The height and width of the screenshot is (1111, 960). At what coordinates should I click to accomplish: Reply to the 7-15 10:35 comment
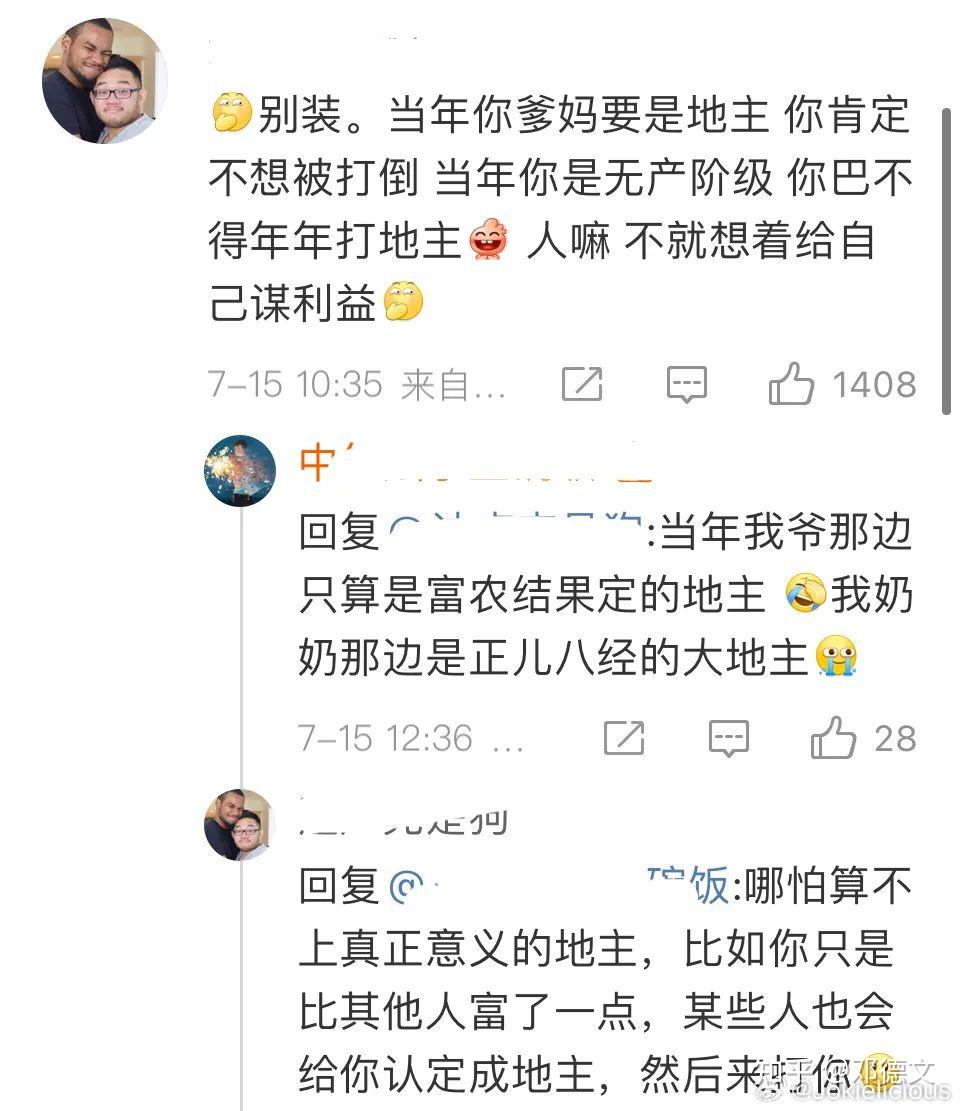click(686, 385)
